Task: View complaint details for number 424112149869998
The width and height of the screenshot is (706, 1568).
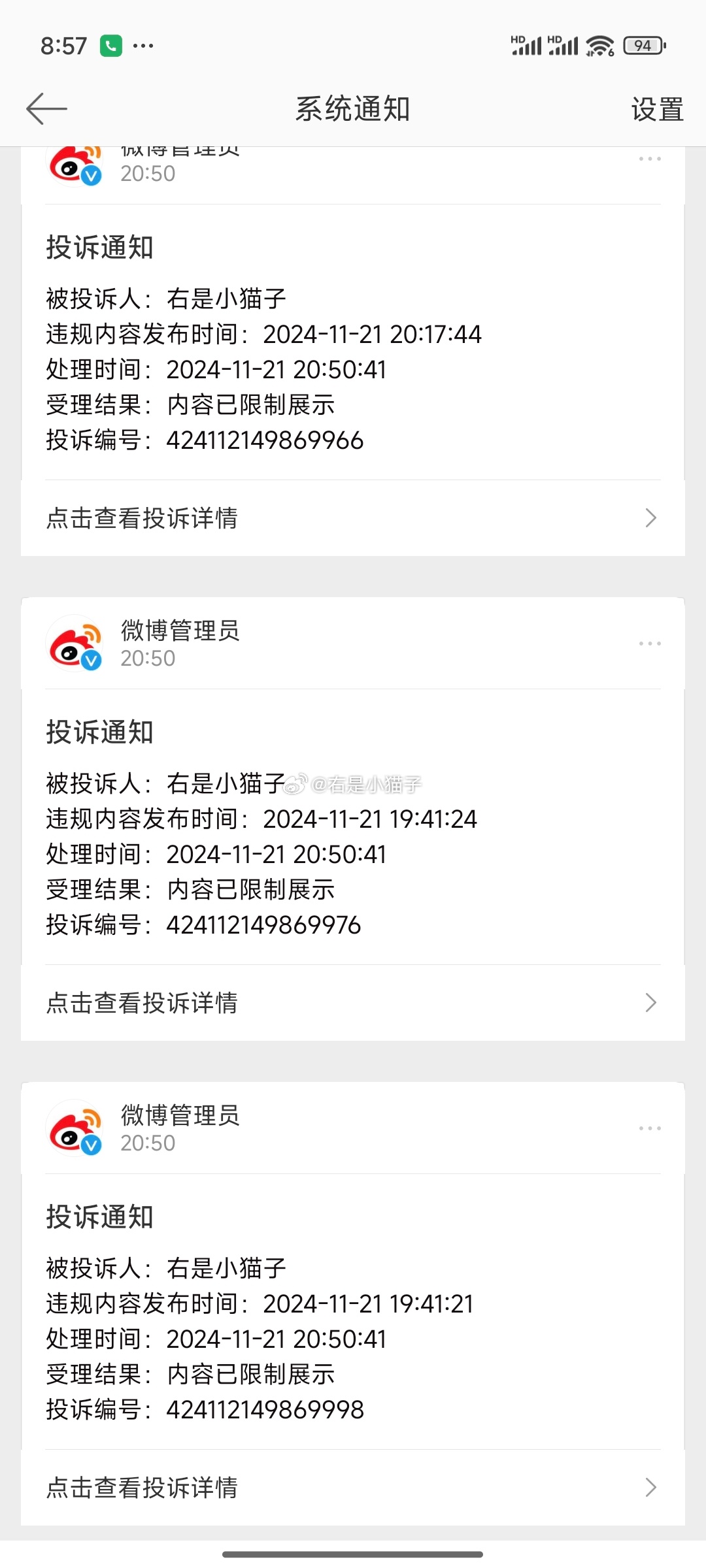Action: 353,1488
